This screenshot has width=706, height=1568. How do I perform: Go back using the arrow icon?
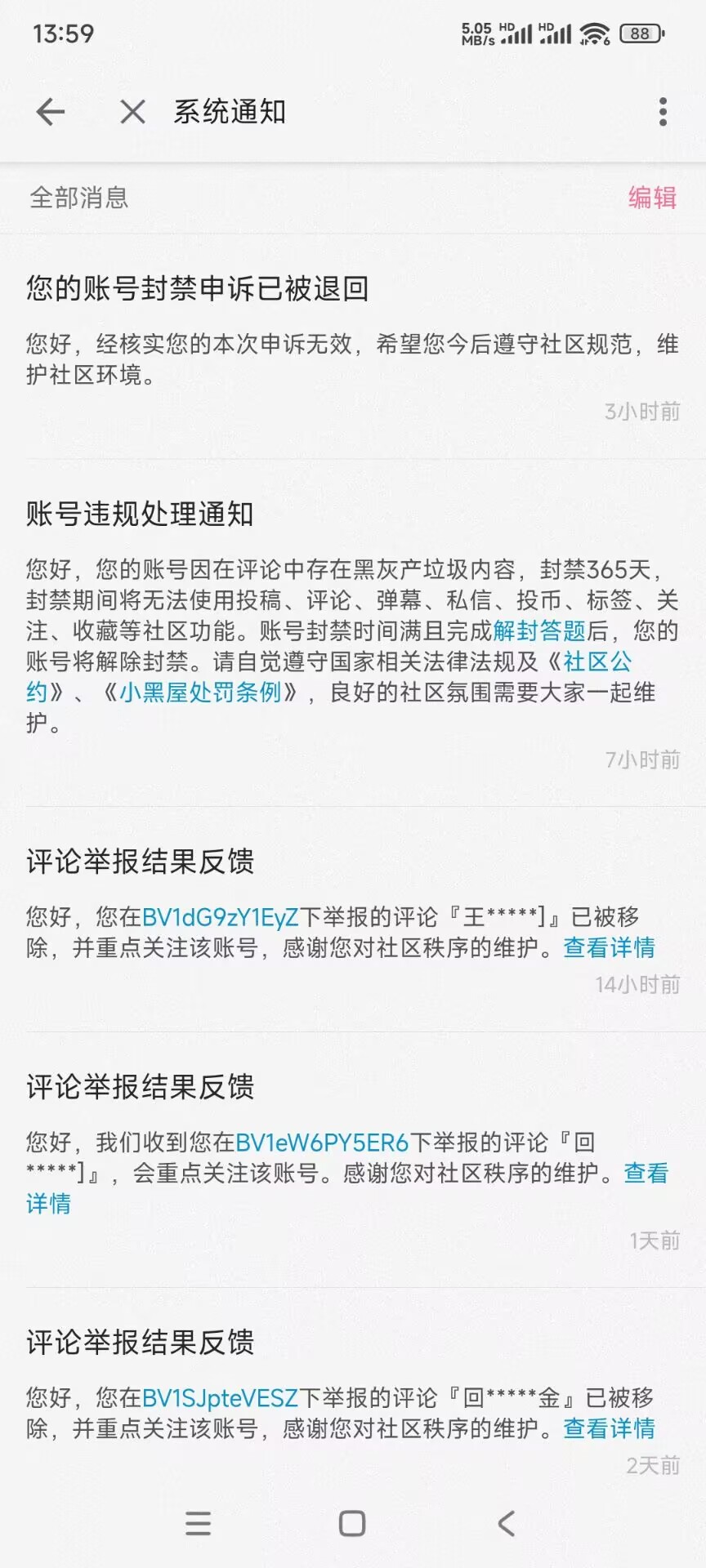click(51, 112)
